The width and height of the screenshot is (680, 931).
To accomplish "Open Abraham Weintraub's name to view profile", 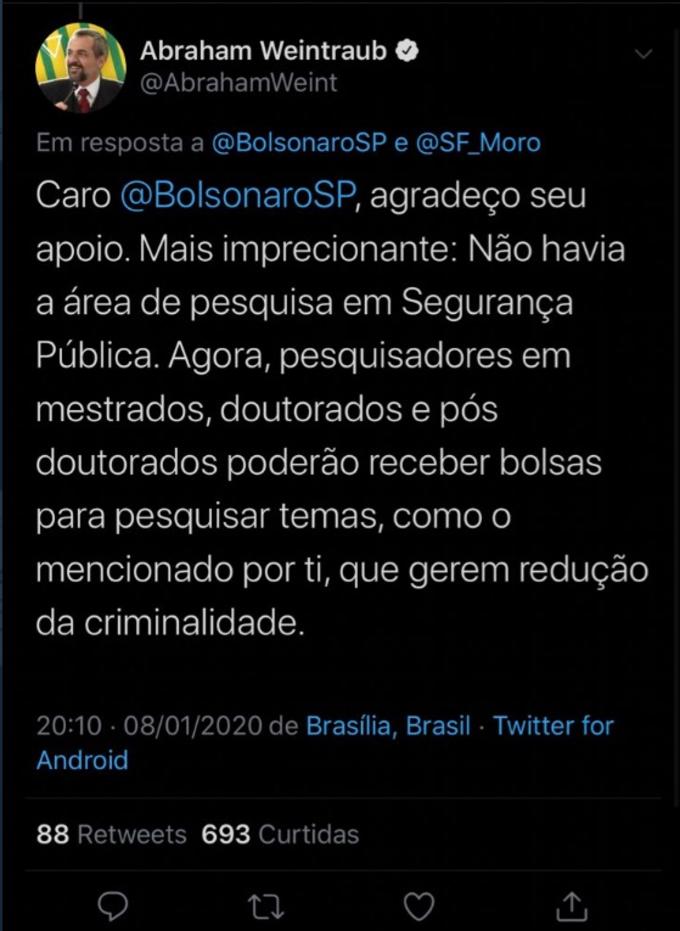I will 262,51.
